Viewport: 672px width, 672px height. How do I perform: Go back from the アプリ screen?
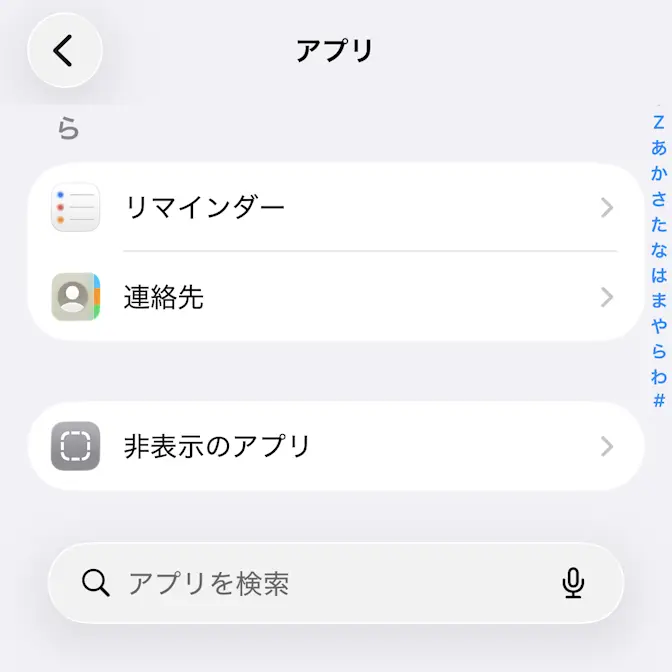(65, 50)
